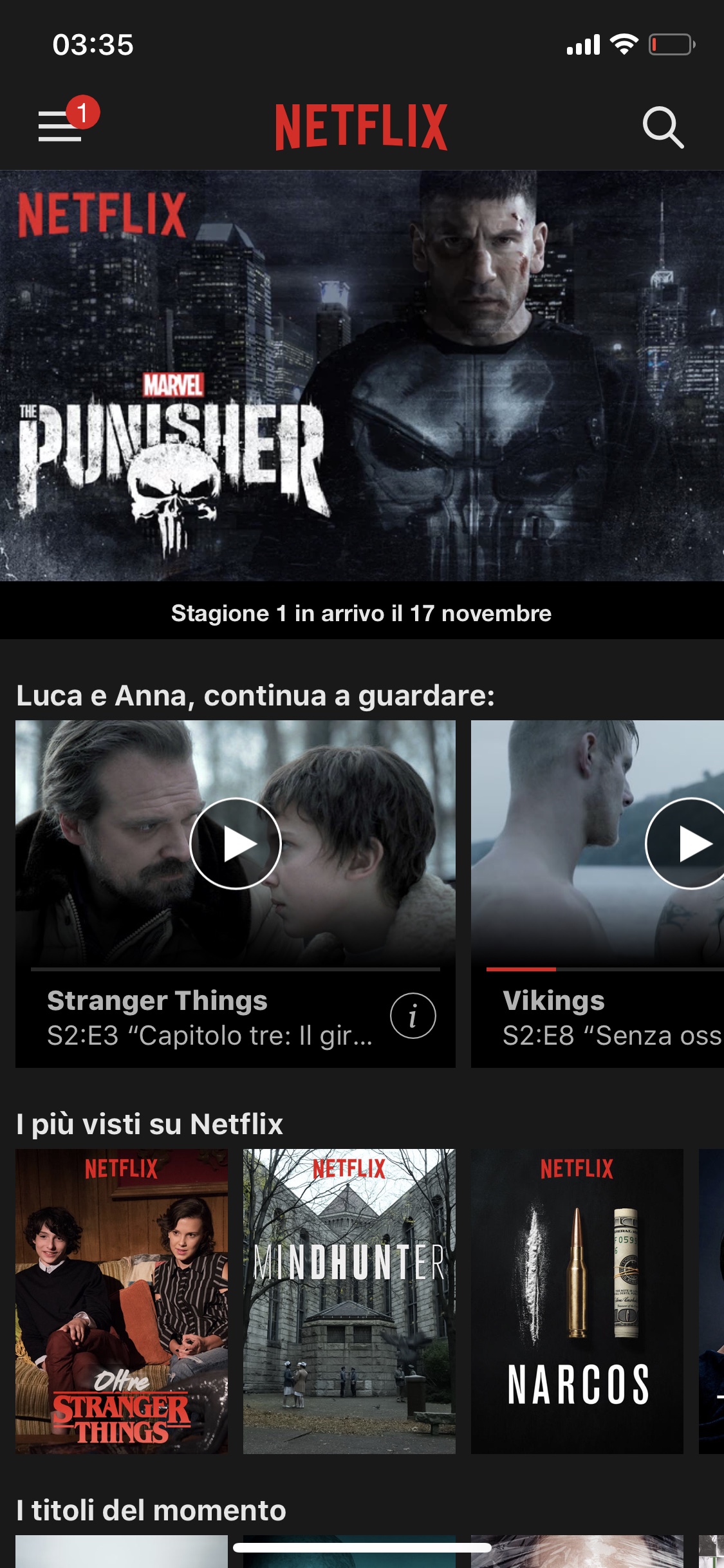This screenshot has height=1568, width=724.
Task: Resume playing Vikings S2:E8
Action: click(x=687, y=843)
